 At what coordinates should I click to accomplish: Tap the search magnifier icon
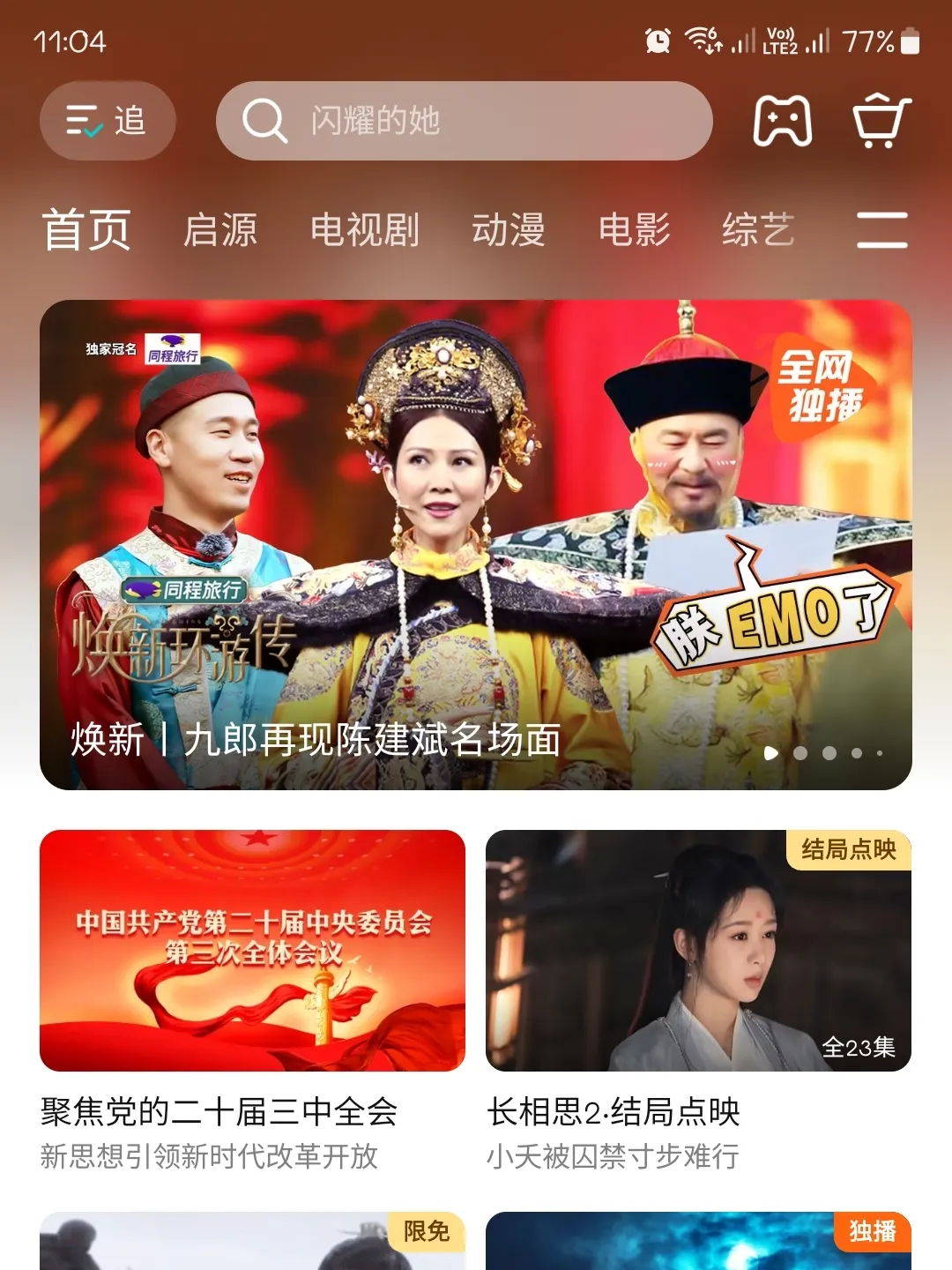[x=262, y=122]
